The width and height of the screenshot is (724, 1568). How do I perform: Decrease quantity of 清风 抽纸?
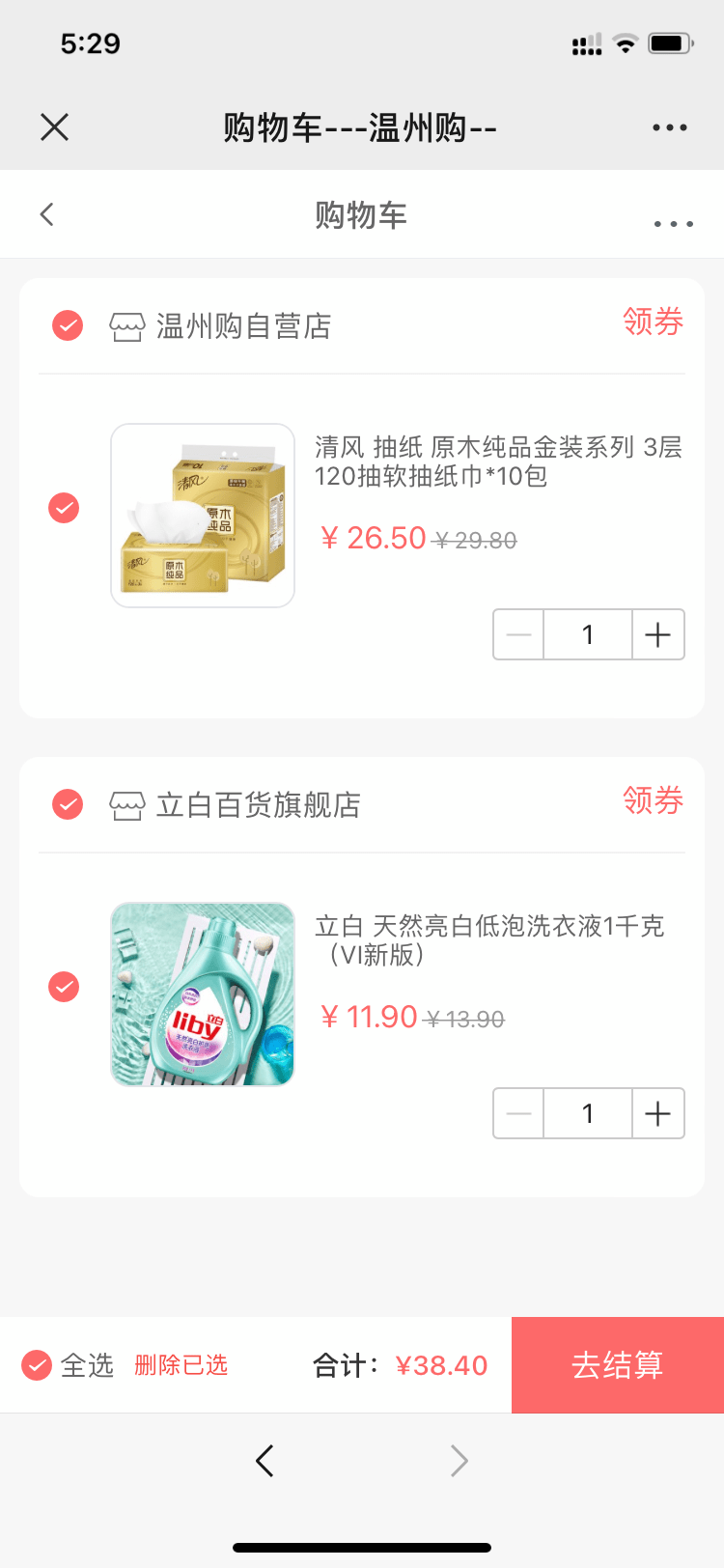(518, 634)
